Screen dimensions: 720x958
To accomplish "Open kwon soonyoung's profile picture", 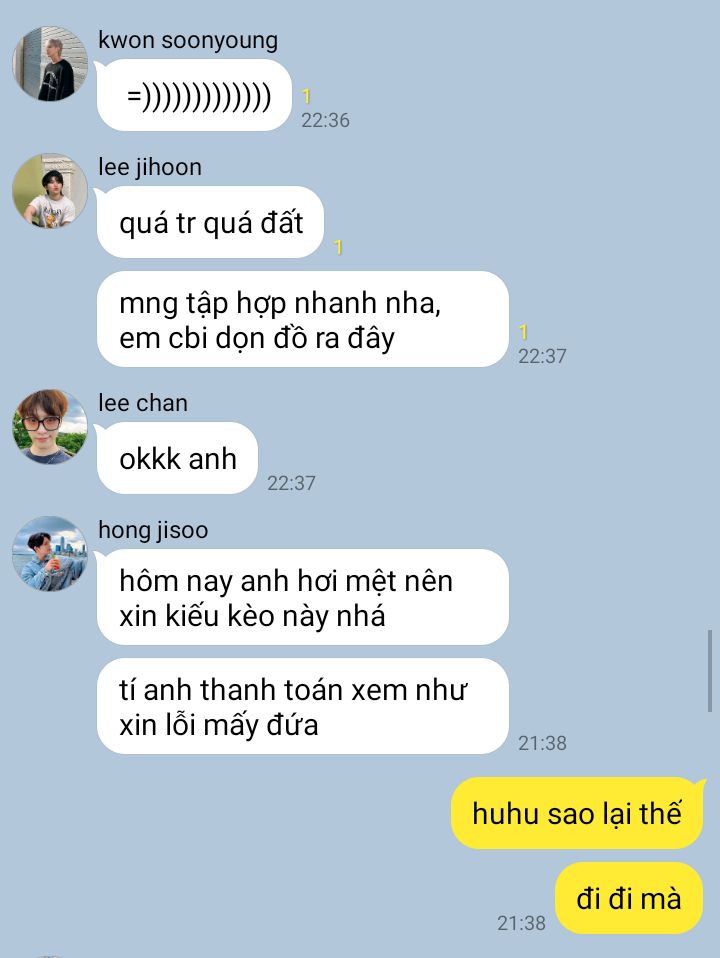I will [50, 64].
